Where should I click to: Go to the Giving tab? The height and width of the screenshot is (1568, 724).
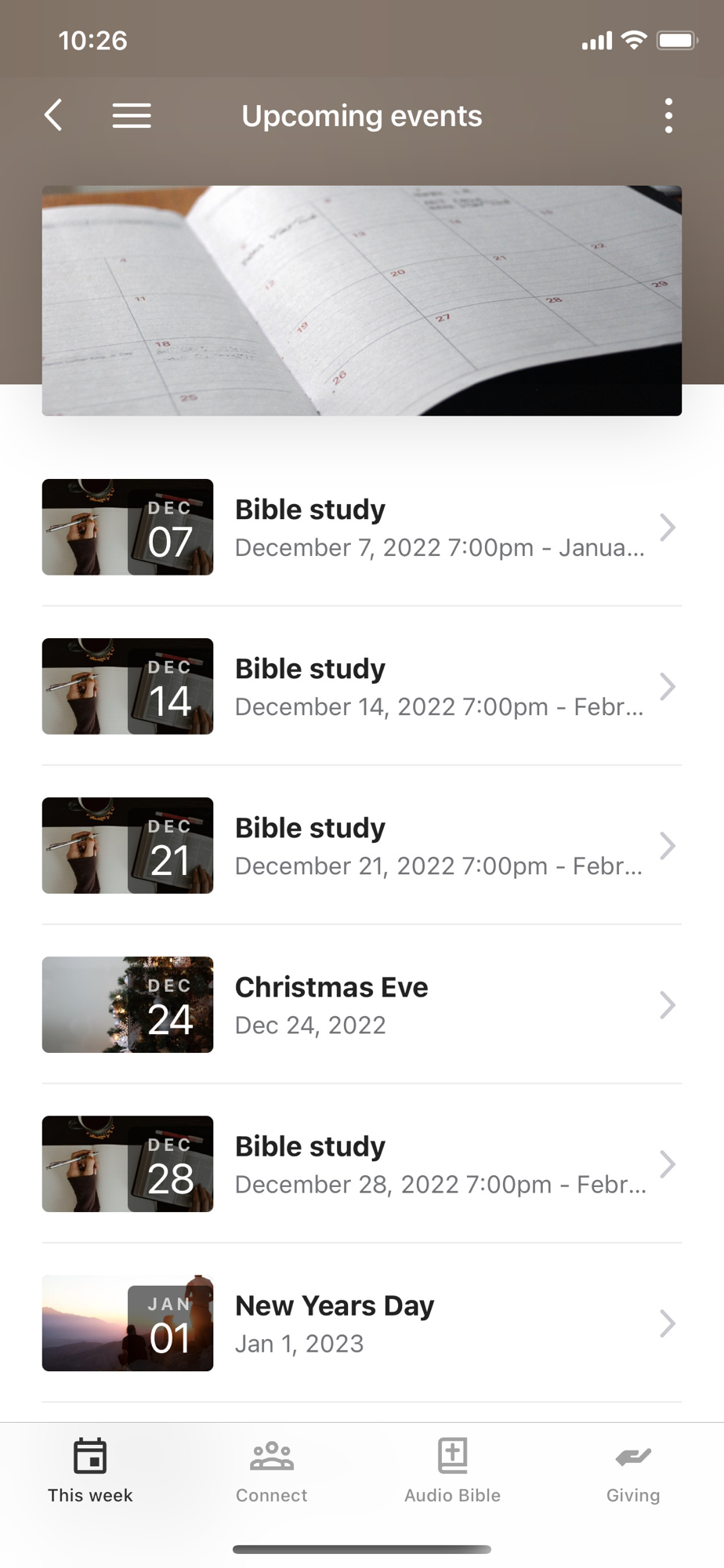tap(633, 1471)
